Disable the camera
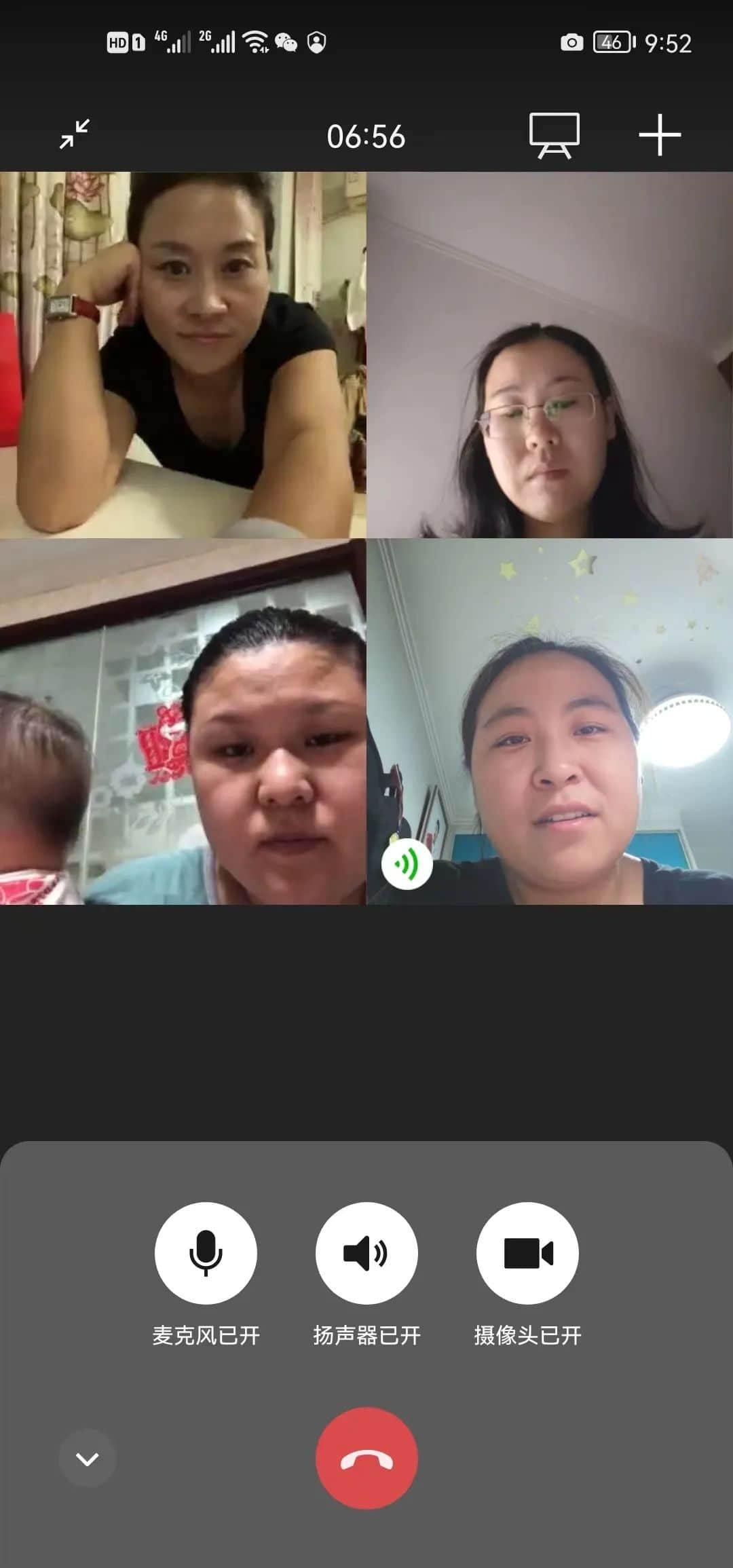The width and height of the screenshot is (733, 1568). [527, 1252]
